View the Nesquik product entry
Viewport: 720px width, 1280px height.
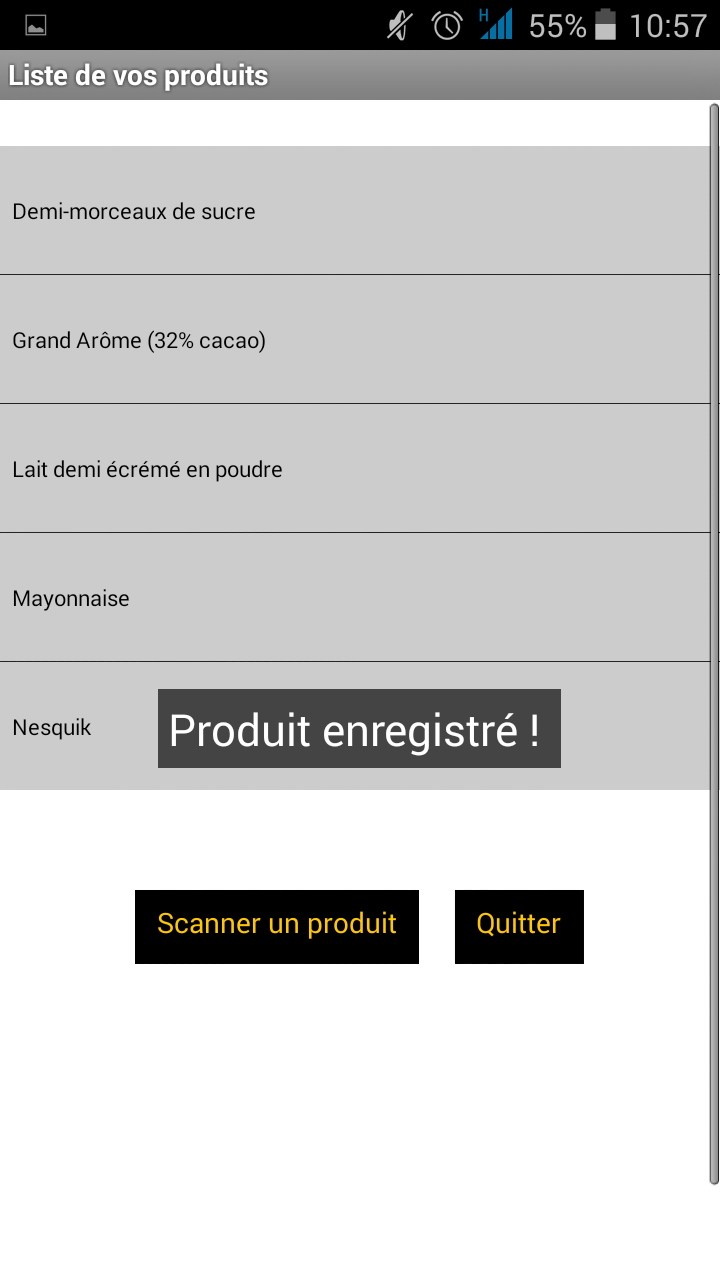pyautogui.click(x=355, y=726)
